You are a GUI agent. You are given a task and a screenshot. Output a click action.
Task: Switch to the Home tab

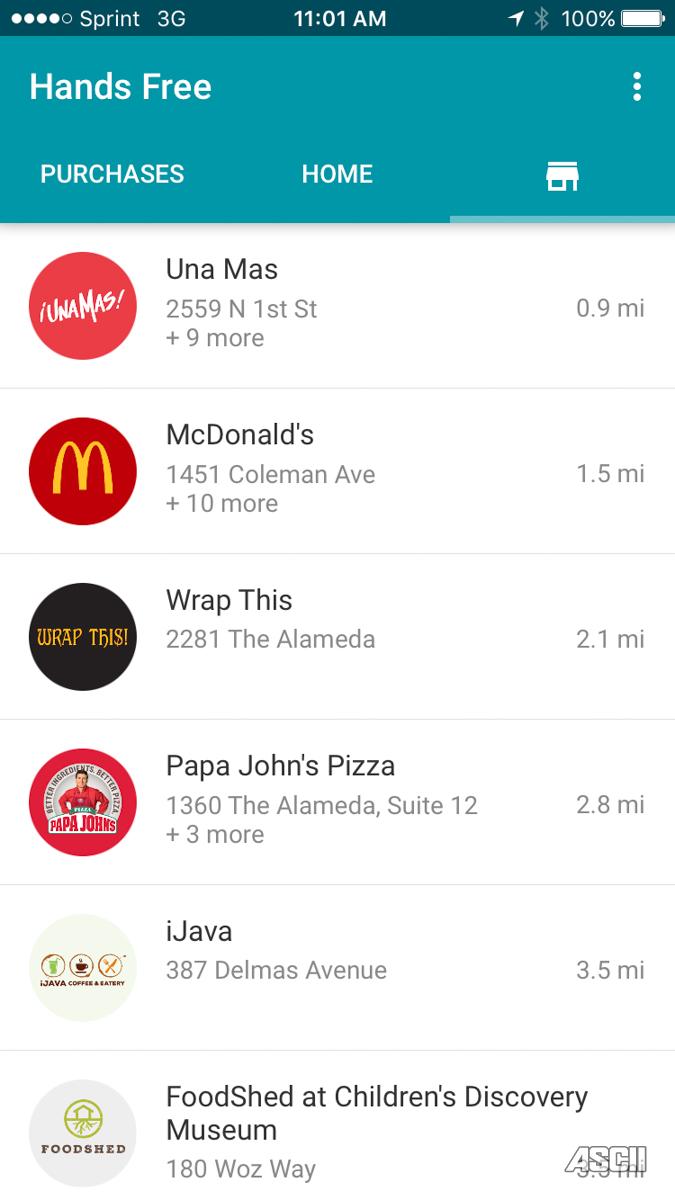coord(337,174)
